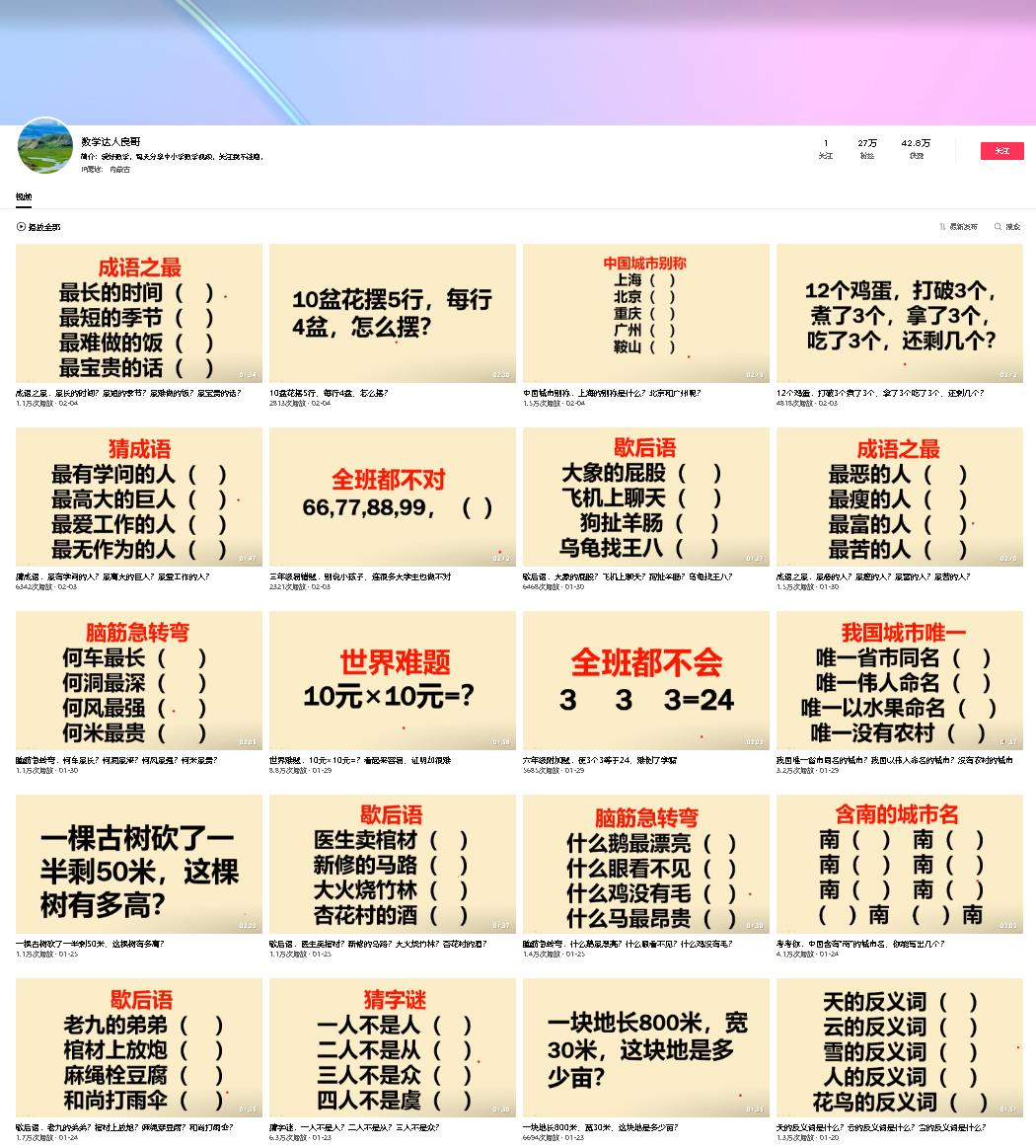1036x1148 pixels.
Task: Follow 数学达人良哥 with the red 关注 button
Action: 1001,151
